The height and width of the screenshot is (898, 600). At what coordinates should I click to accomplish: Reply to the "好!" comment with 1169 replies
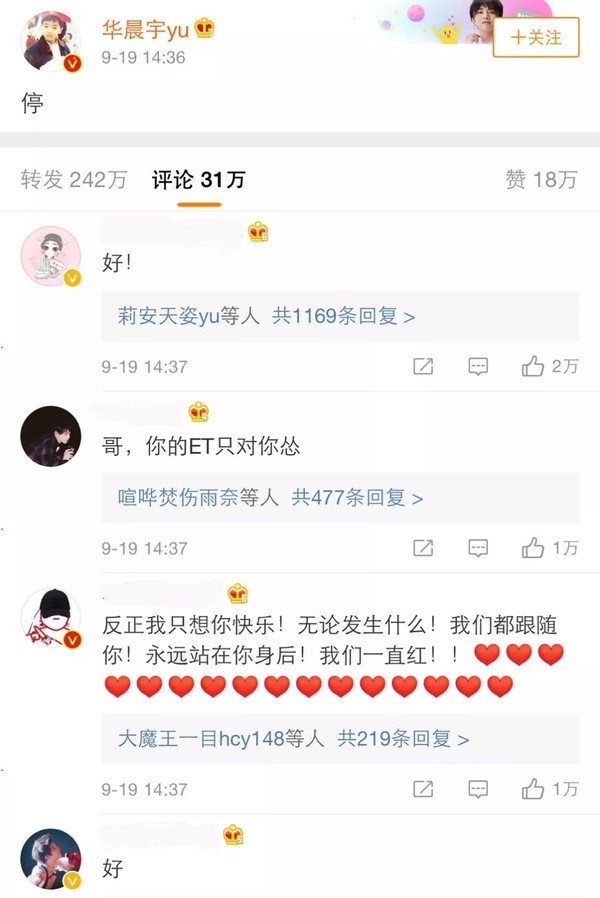click(478, 366)
